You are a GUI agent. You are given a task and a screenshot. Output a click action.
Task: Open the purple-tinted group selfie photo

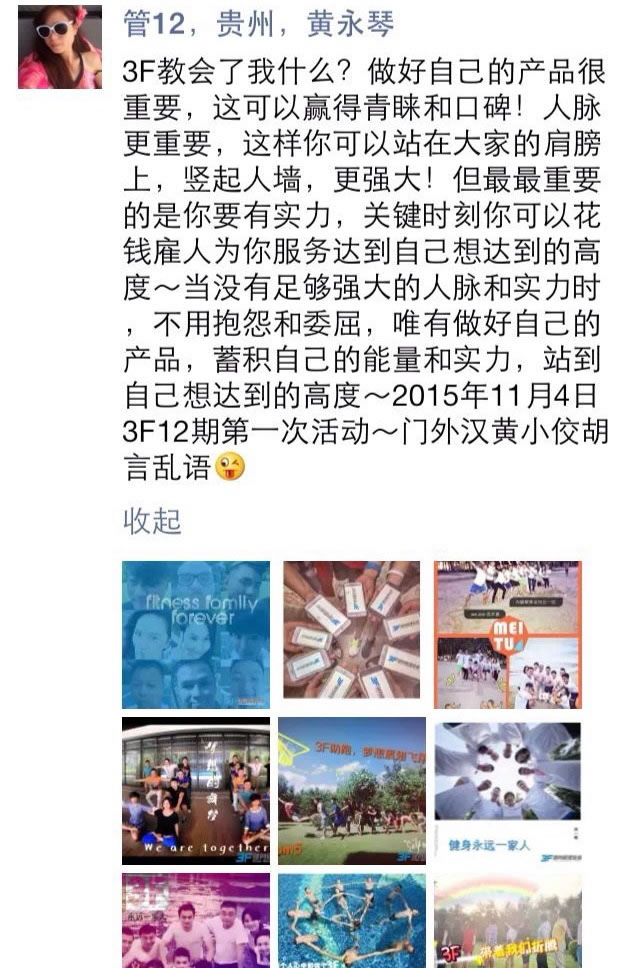coord(196,920)
